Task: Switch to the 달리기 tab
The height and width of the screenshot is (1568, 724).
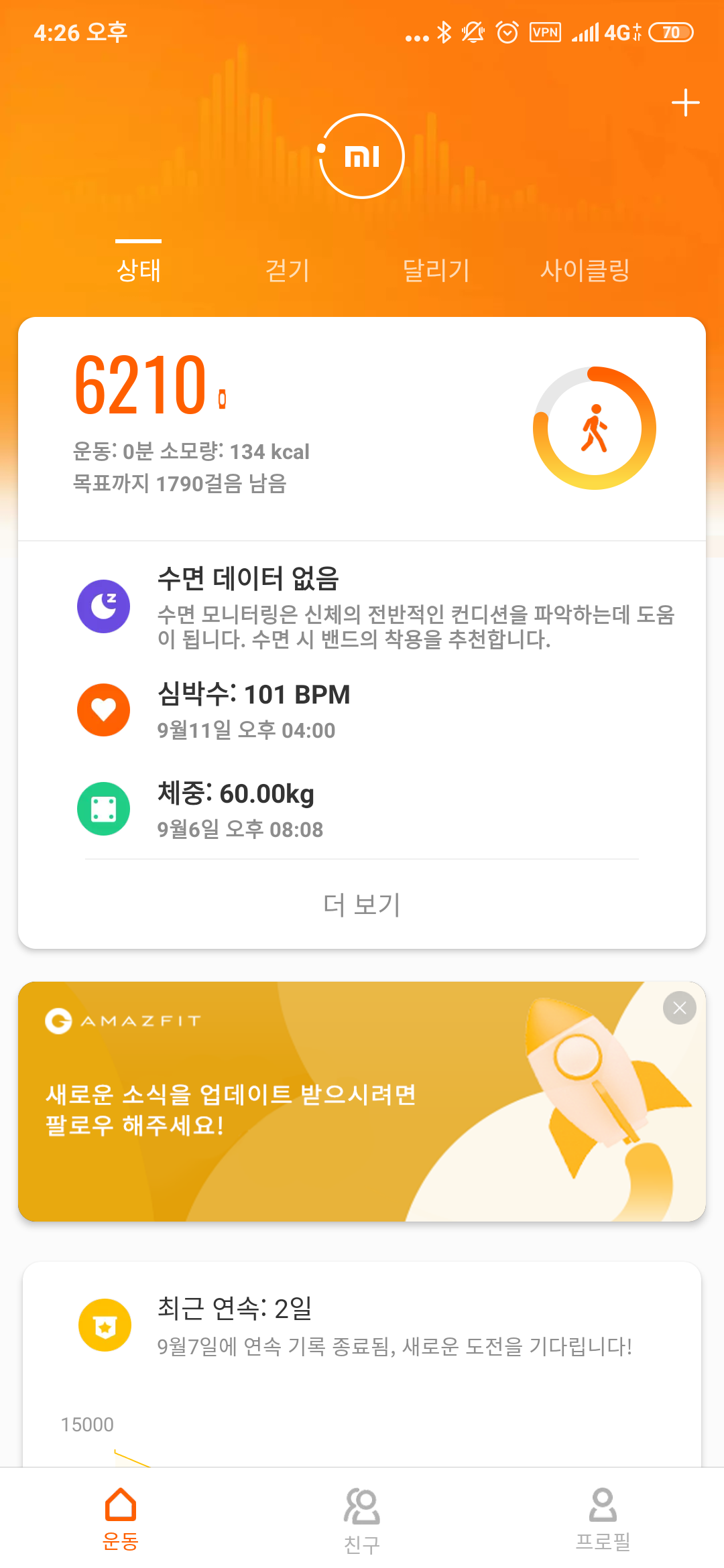Action: 437,270
